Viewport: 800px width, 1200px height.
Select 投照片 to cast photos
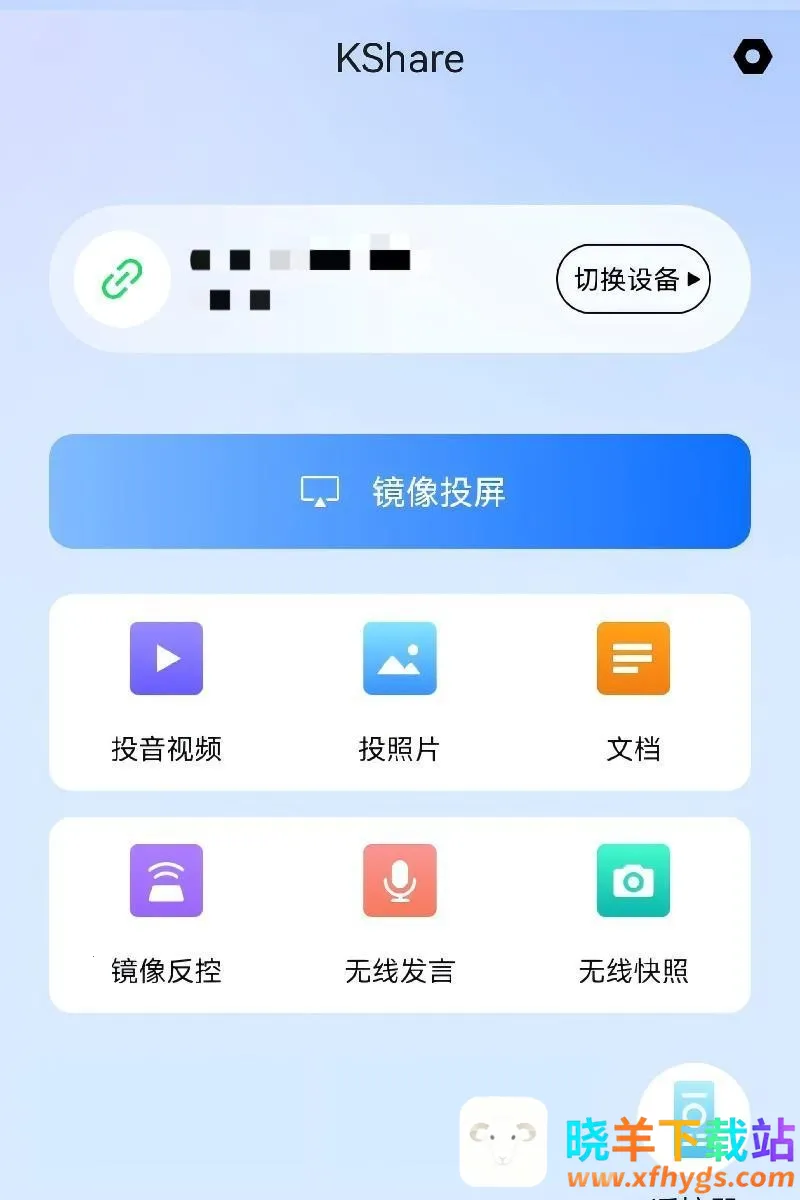pos(399,690)
